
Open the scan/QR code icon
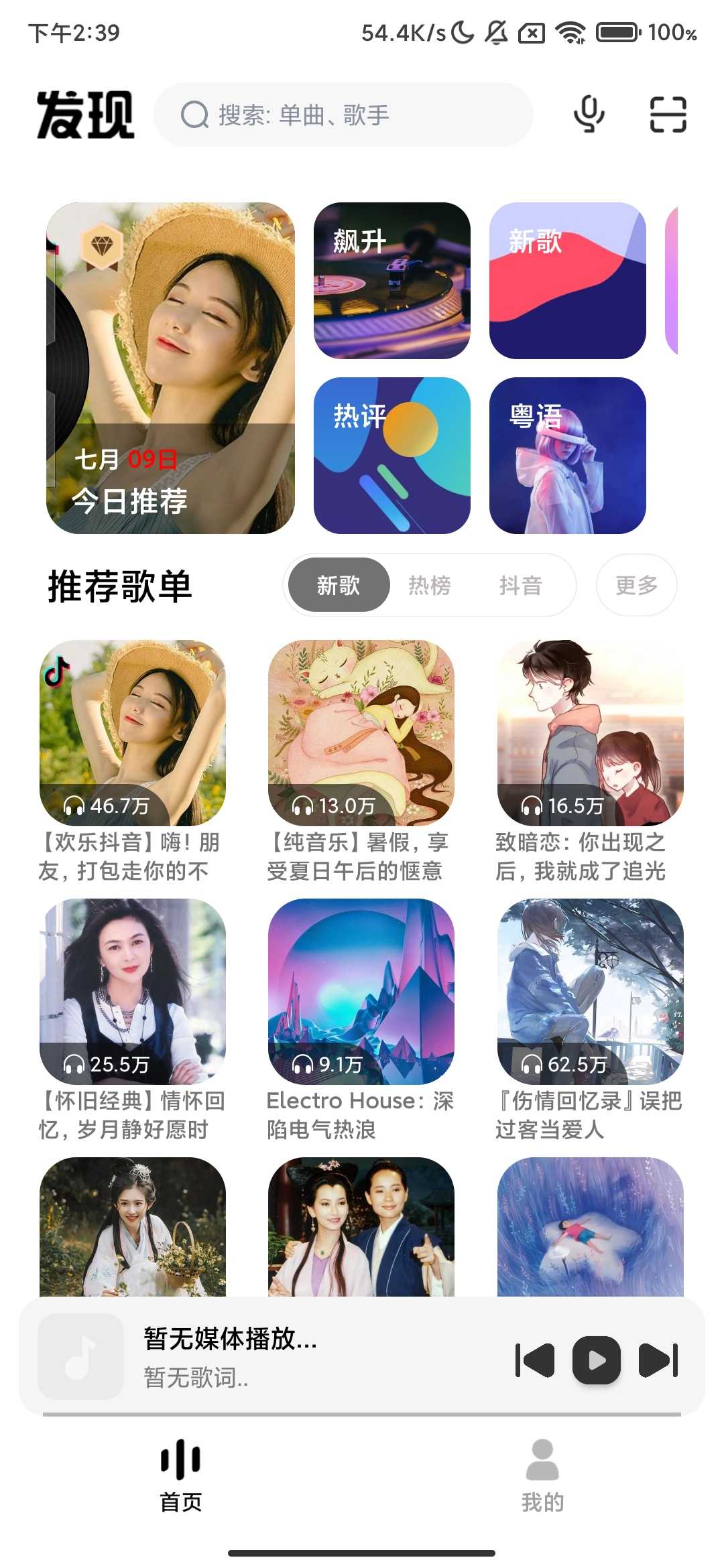point(668,114)
